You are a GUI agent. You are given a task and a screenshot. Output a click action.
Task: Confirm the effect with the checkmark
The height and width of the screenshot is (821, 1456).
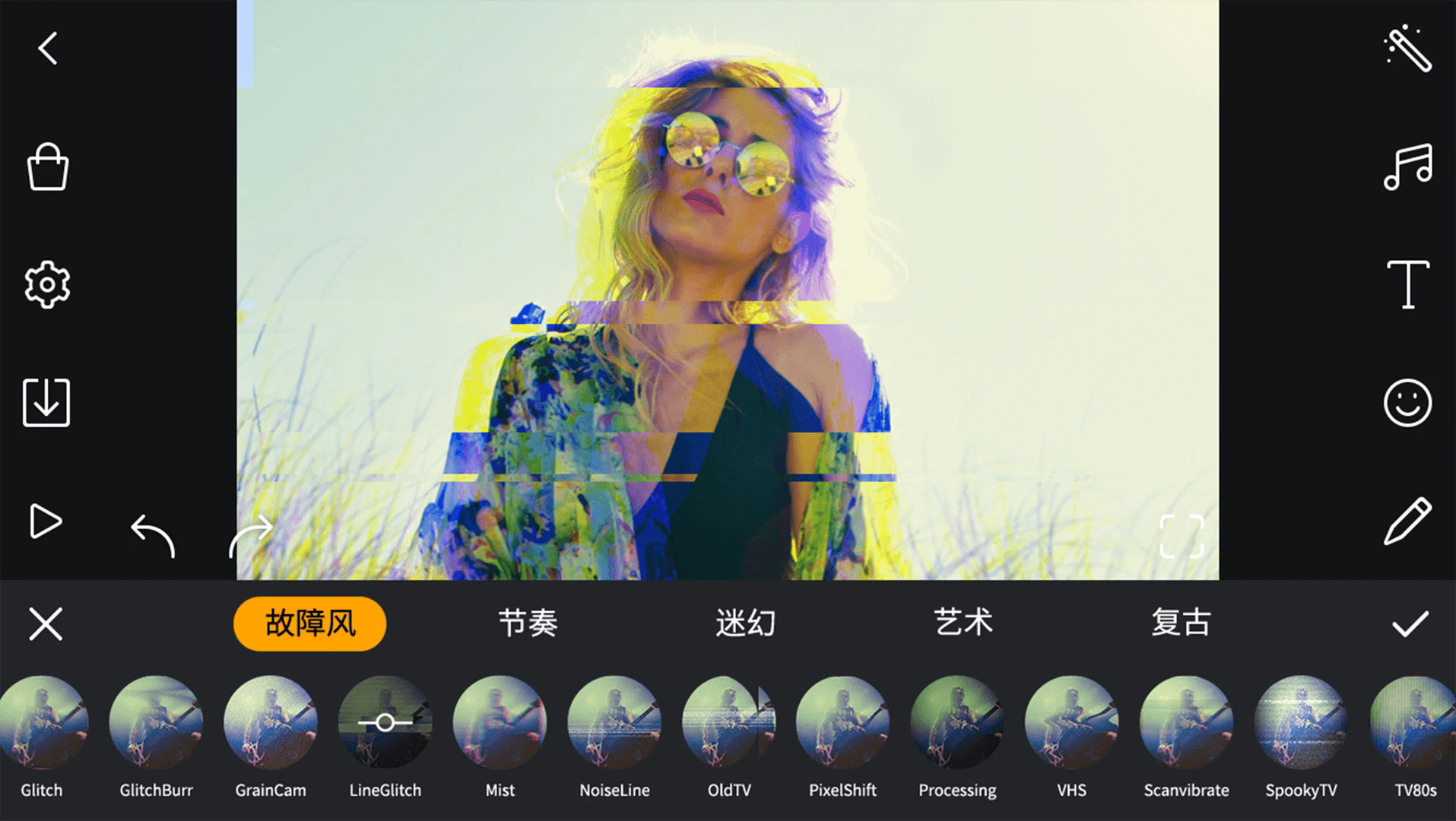tap(1410, 624)
